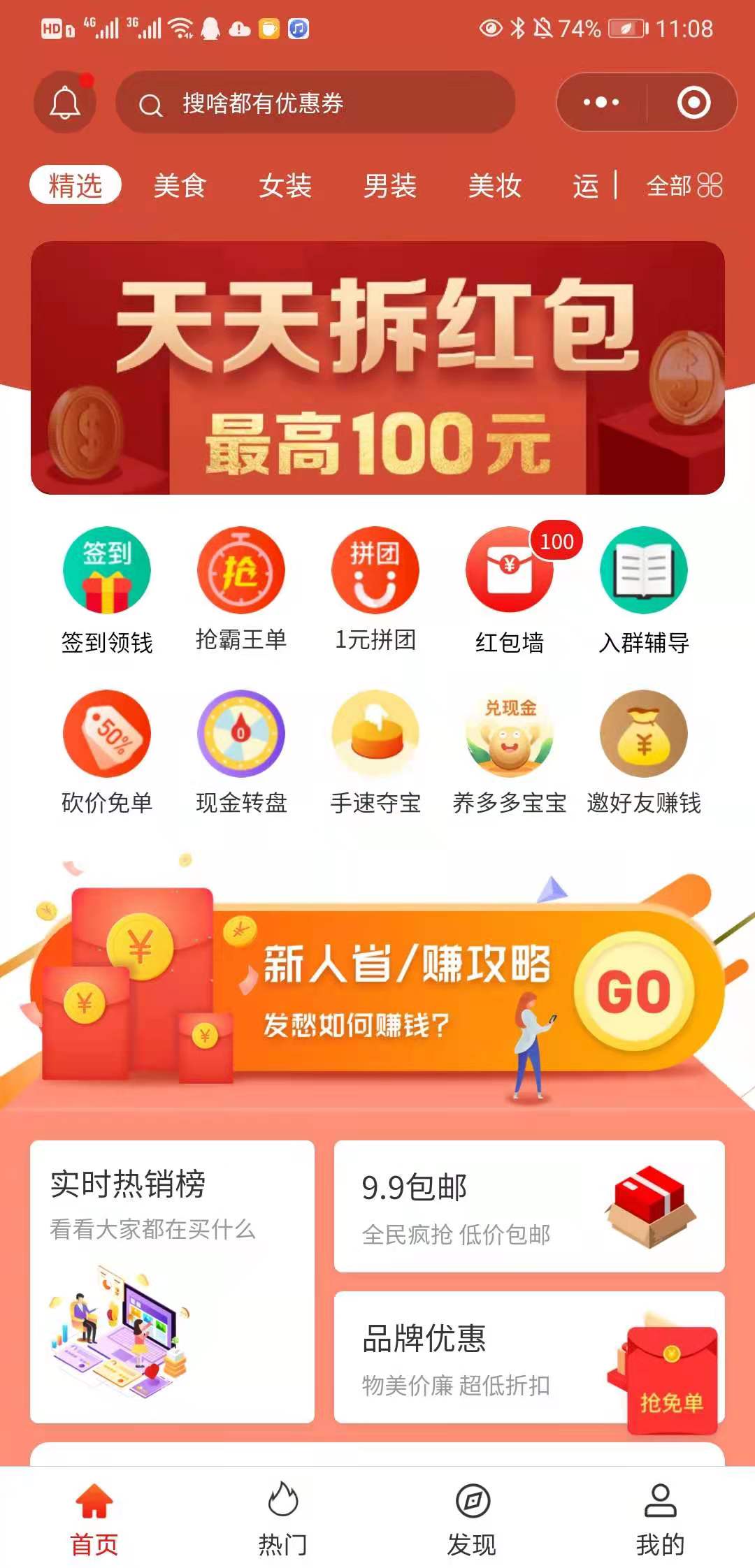755x1568 pixels.
Task: Close the mini program with circle icon
Action: coord(693,103)
